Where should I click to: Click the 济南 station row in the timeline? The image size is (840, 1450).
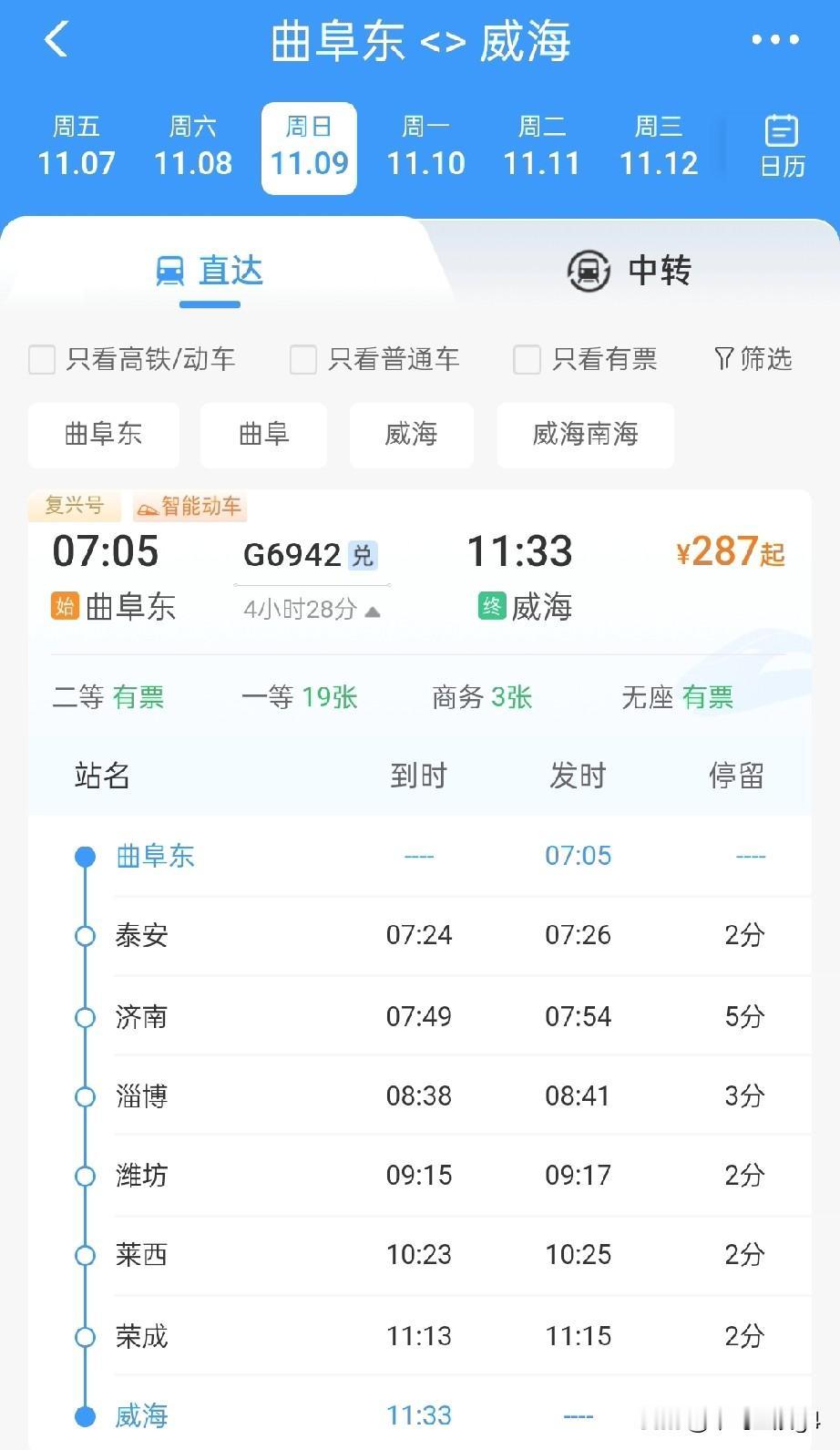[141, 1017]
